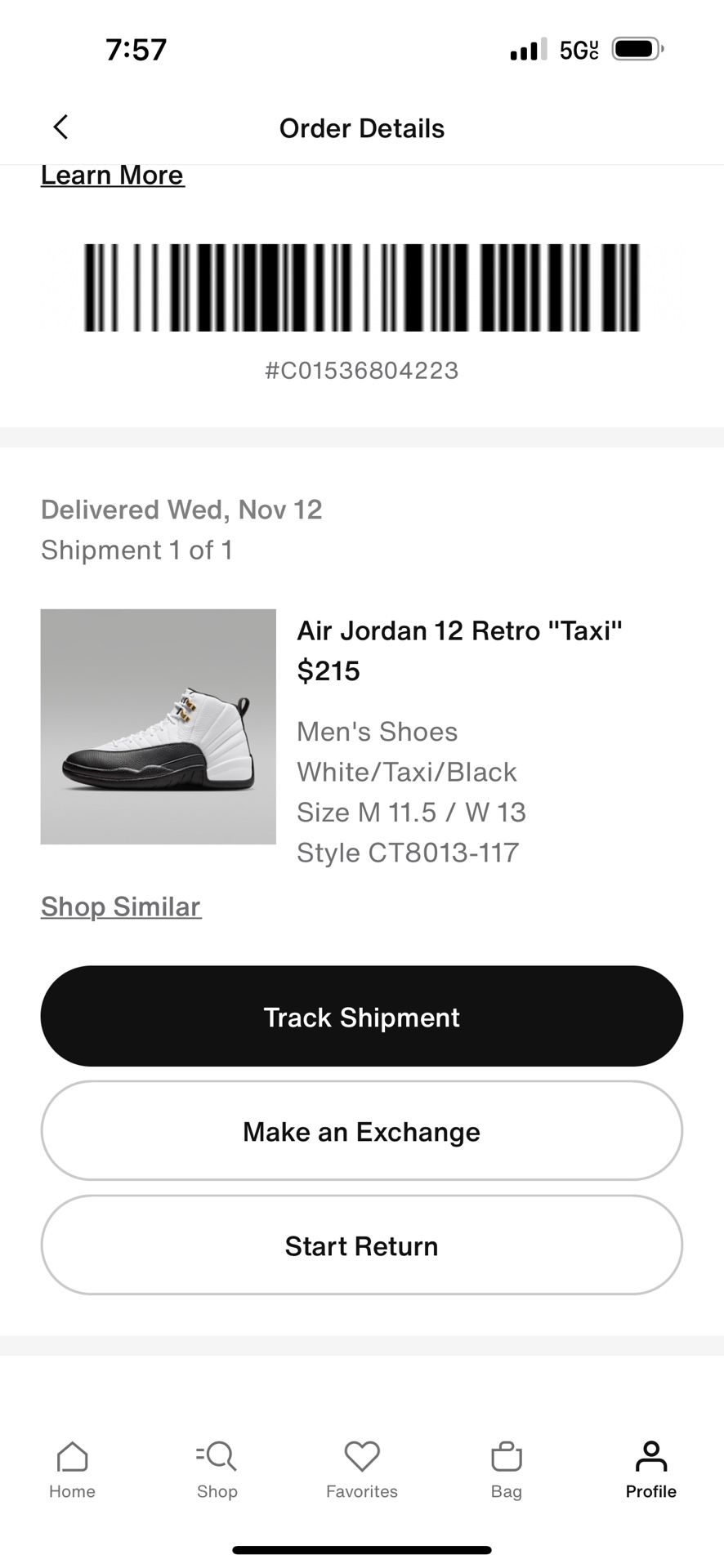
Task: Open the Learn More link
Action: (112, 175)
